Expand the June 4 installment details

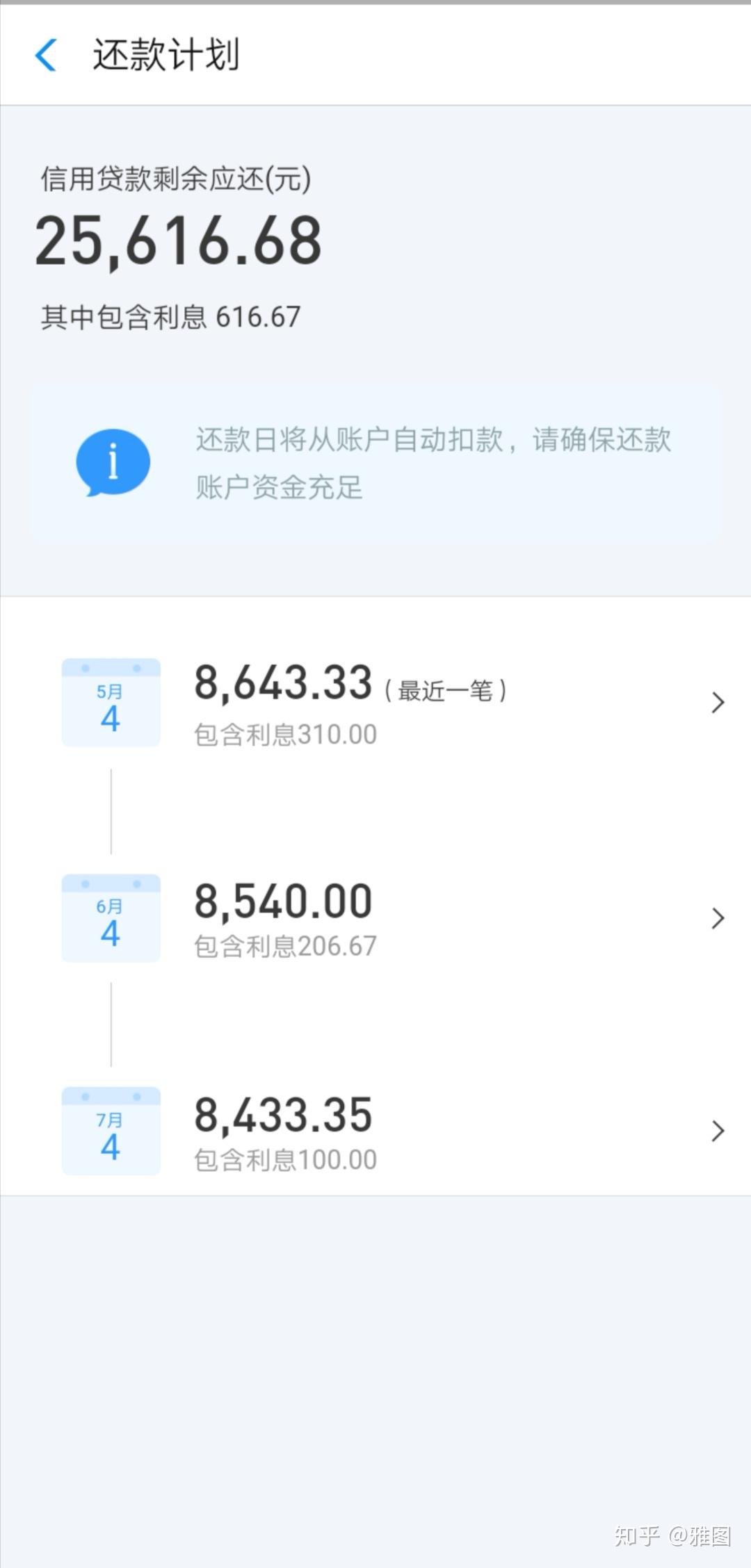pyautogui.click(x=718, y=919)
